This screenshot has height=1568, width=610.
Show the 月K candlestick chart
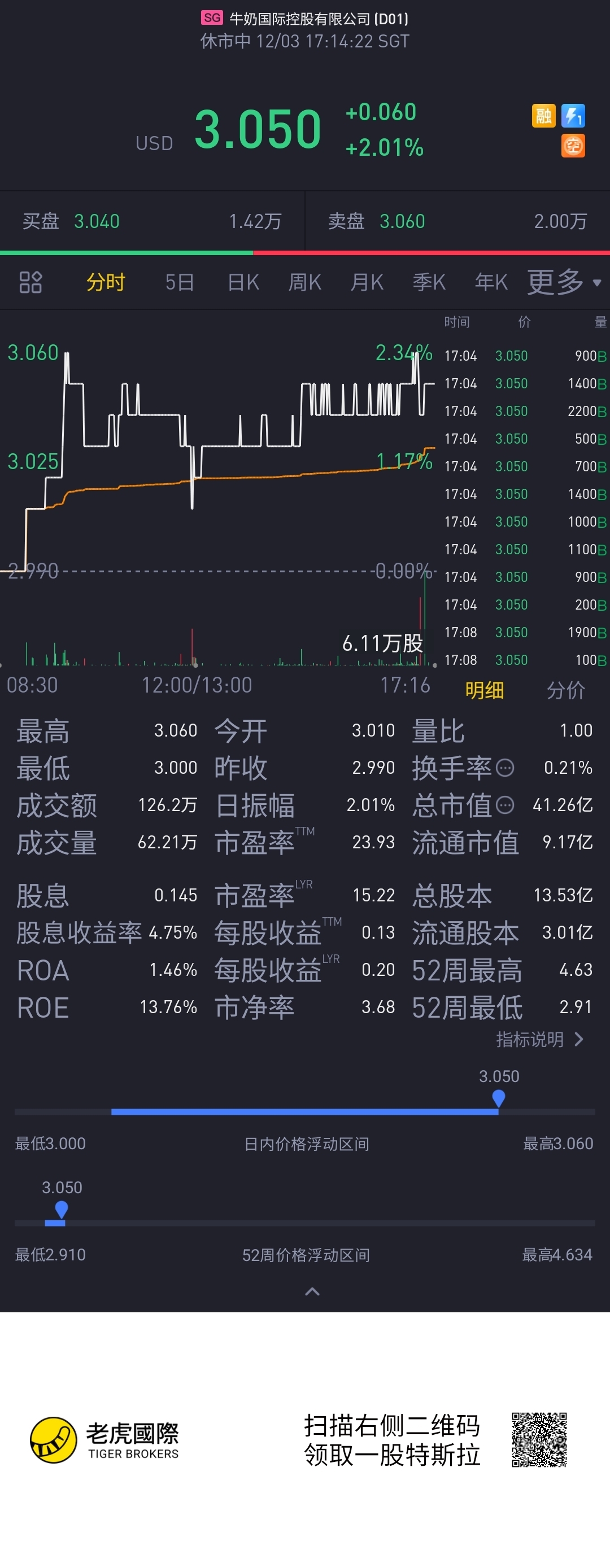pyautogui.click(x=367, y=282)
